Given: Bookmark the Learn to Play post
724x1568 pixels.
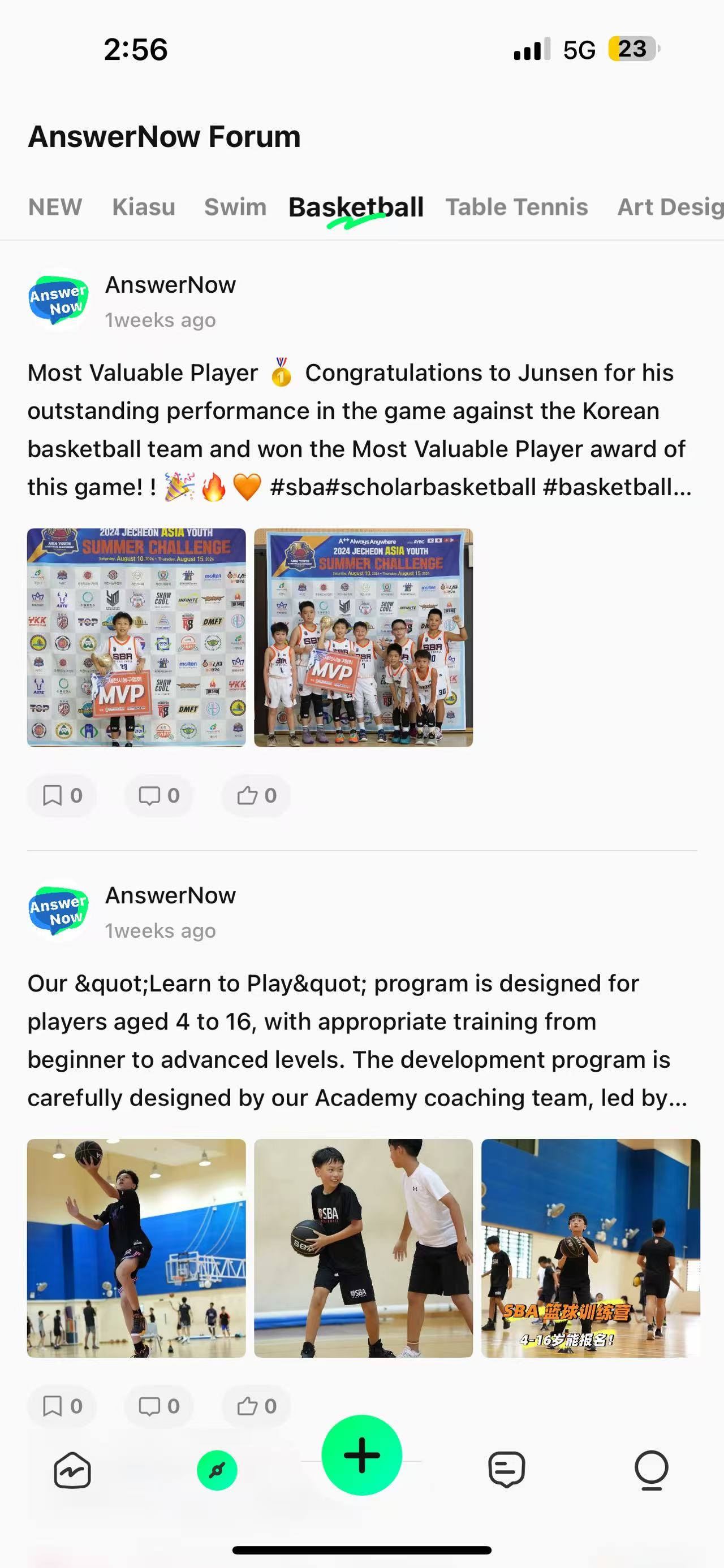Looking at the screenshot, I should (62, 1406).
